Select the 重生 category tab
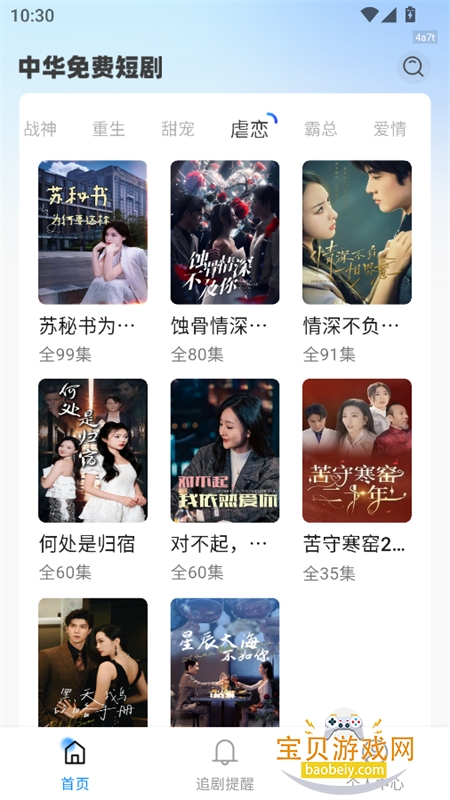 109,129
